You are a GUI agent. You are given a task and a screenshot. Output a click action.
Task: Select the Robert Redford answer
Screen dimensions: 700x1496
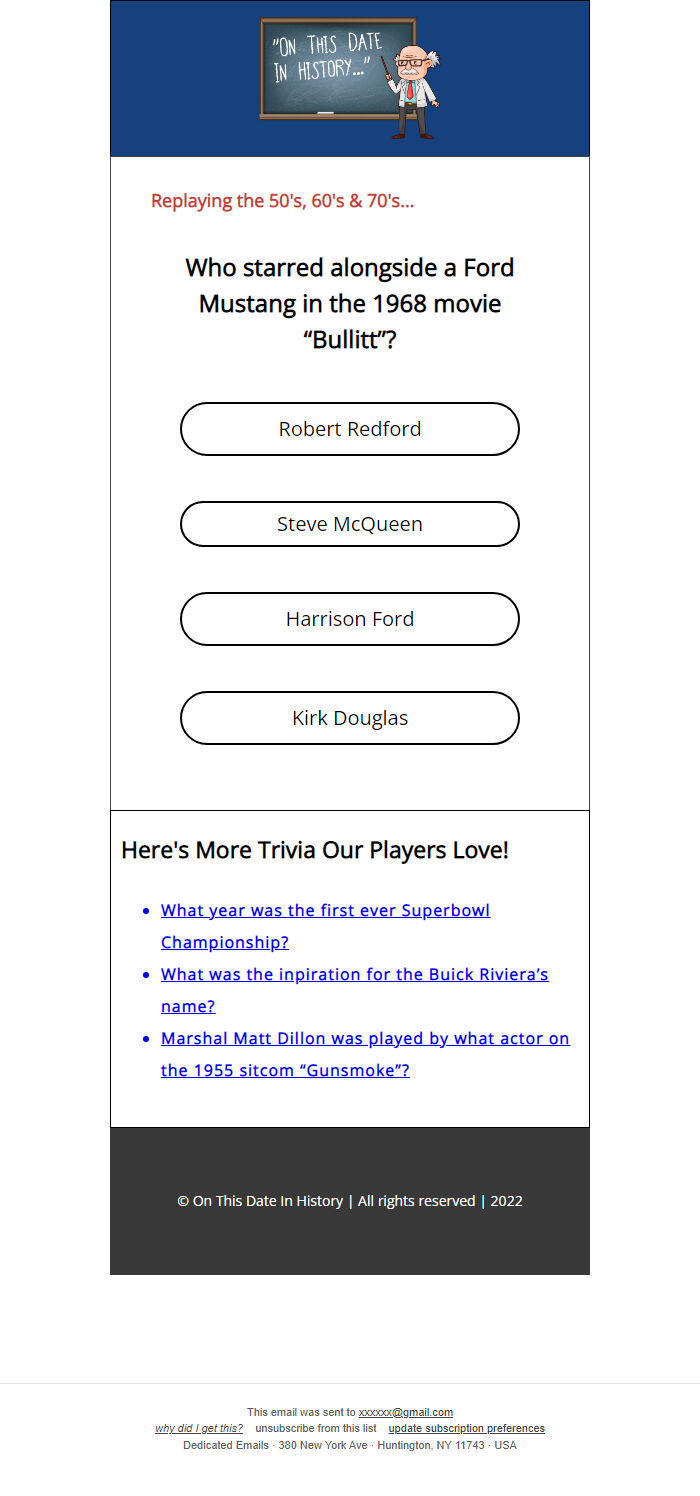point(349,429)
